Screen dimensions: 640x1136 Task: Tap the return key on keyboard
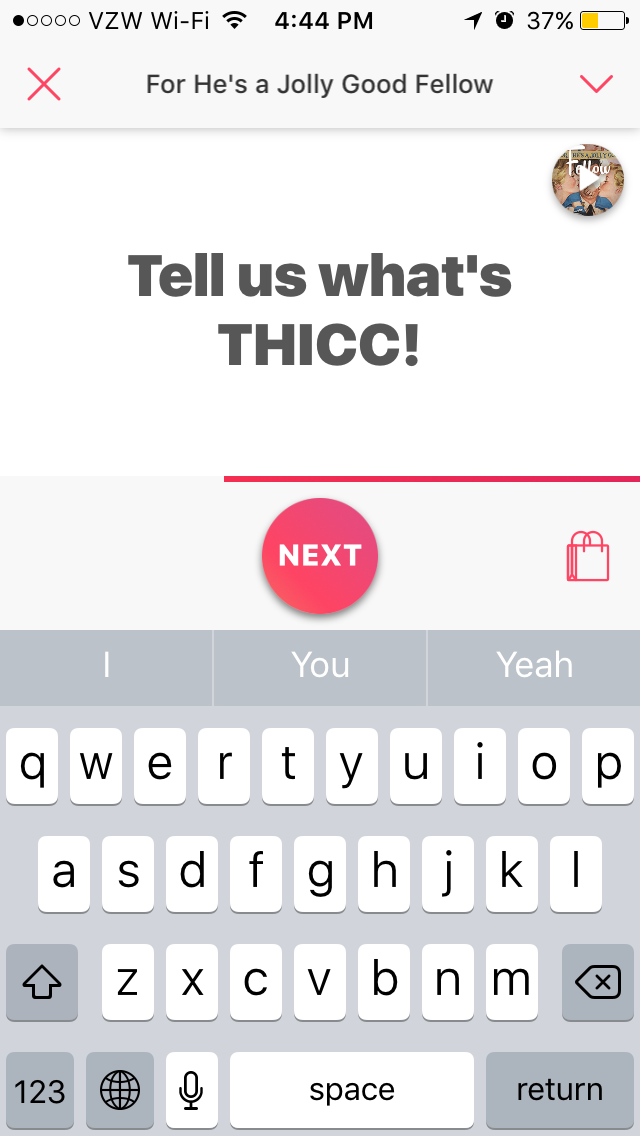coord(559,1089)
